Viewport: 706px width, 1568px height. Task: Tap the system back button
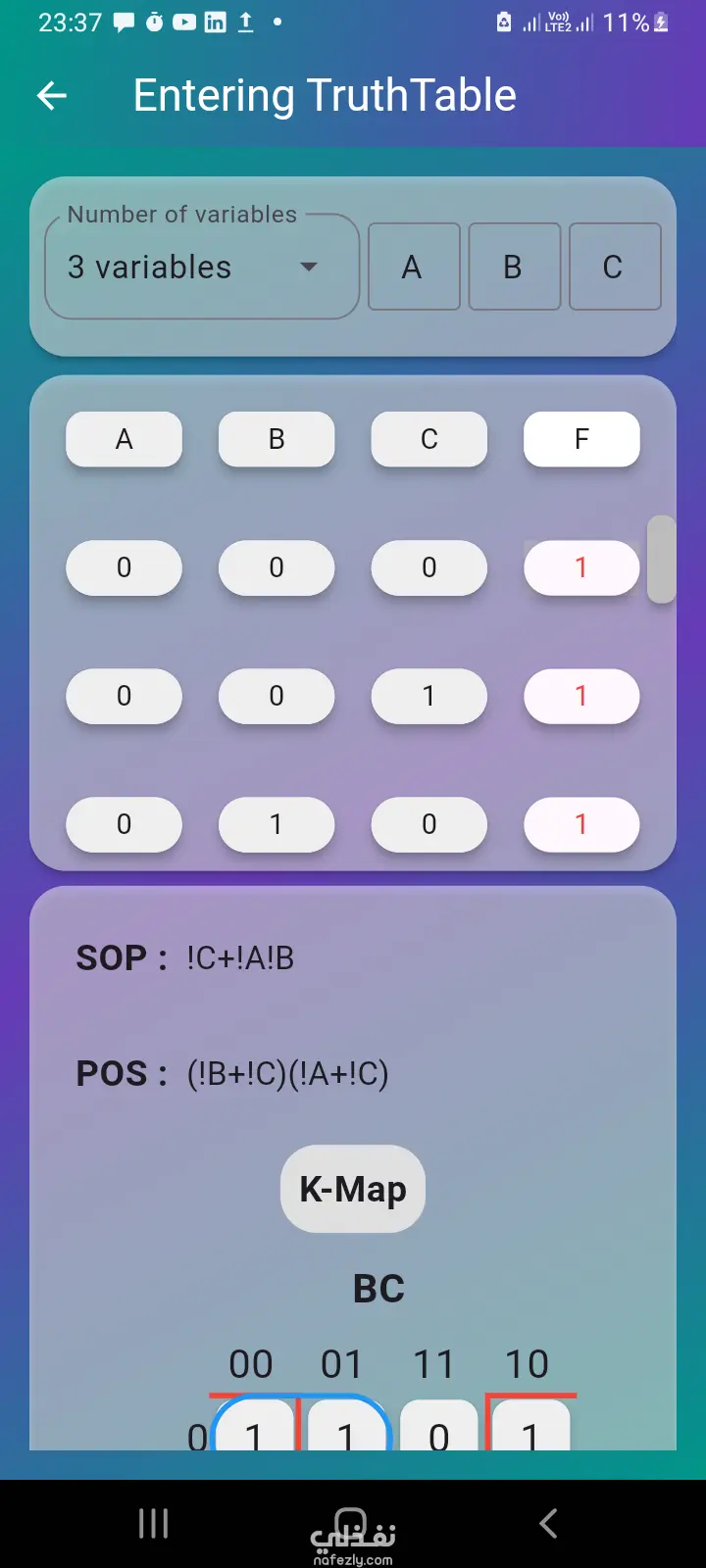point(549,1523)
